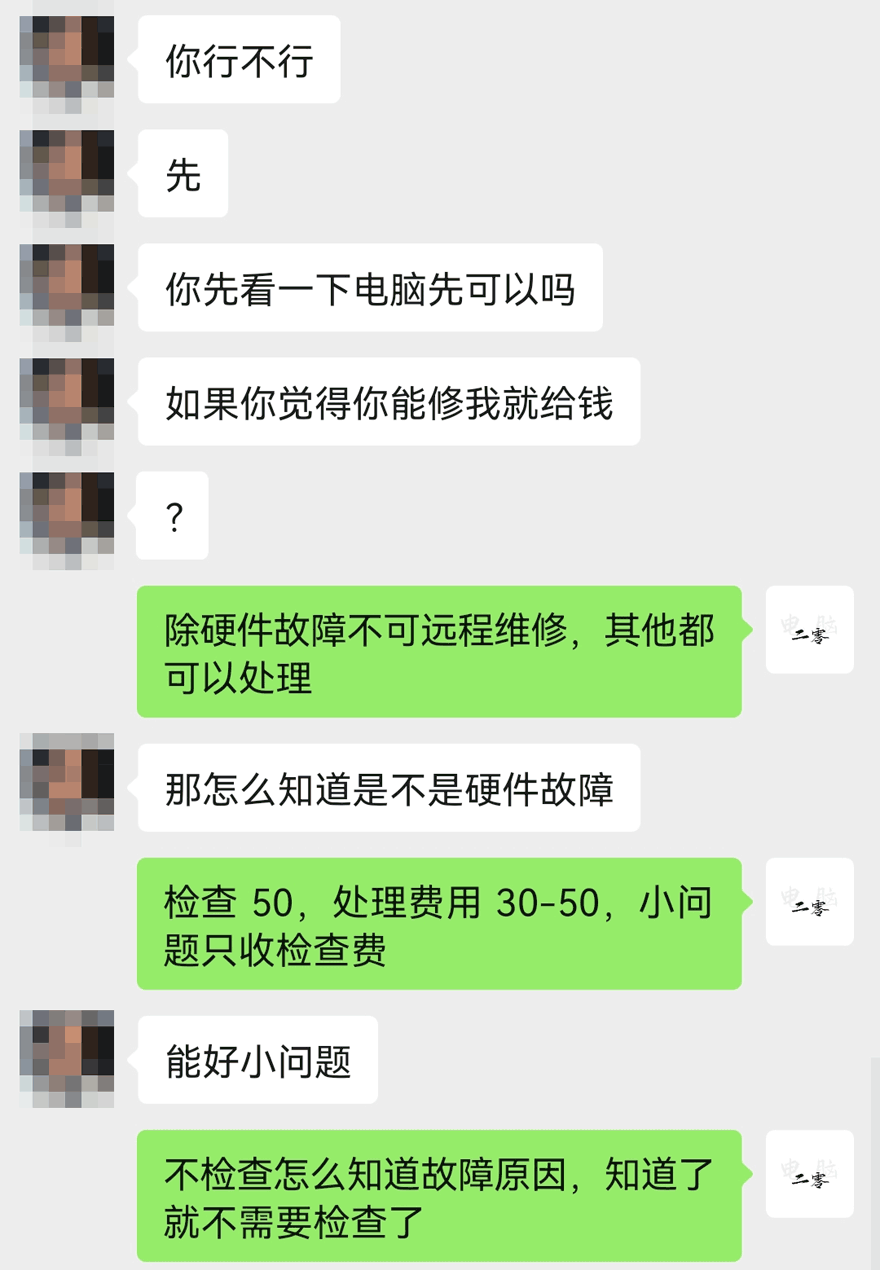View profile from avatar beside "如果你觉得你能修我就给钱"
This screenshot has height=1270, width=880.
coord(67,399)
